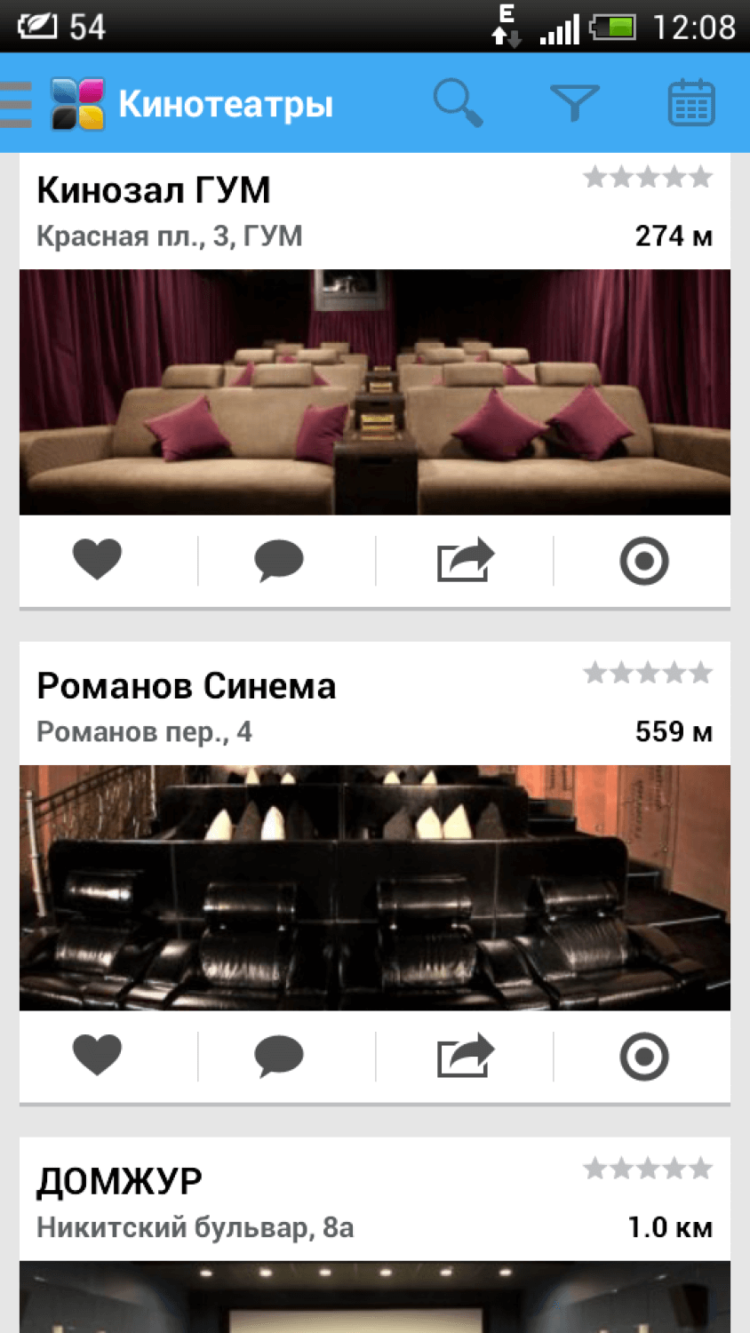View the Романов Синема seating photo

pos(375,885)
